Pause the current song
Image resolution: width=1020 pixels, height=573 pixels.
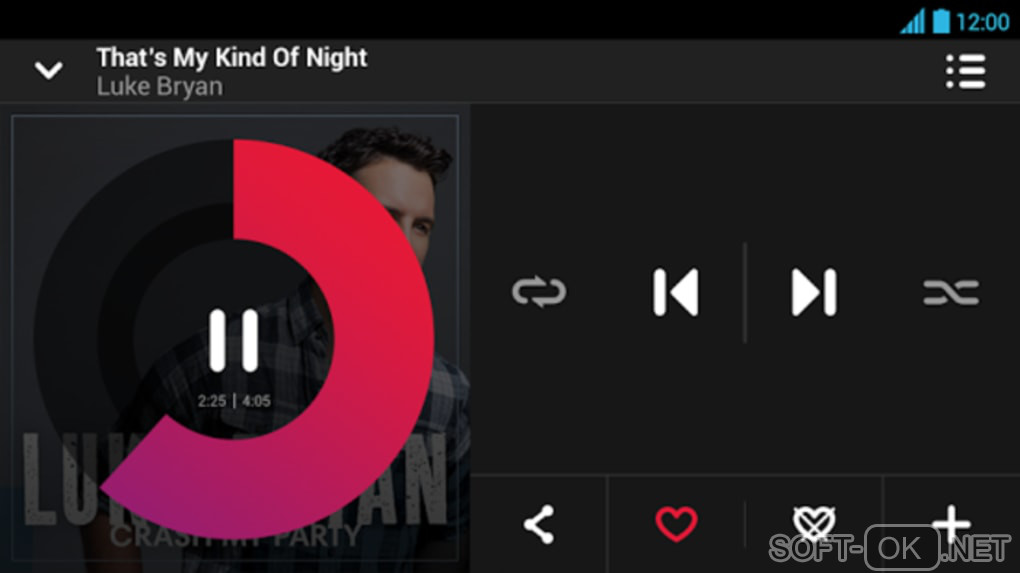234,341
